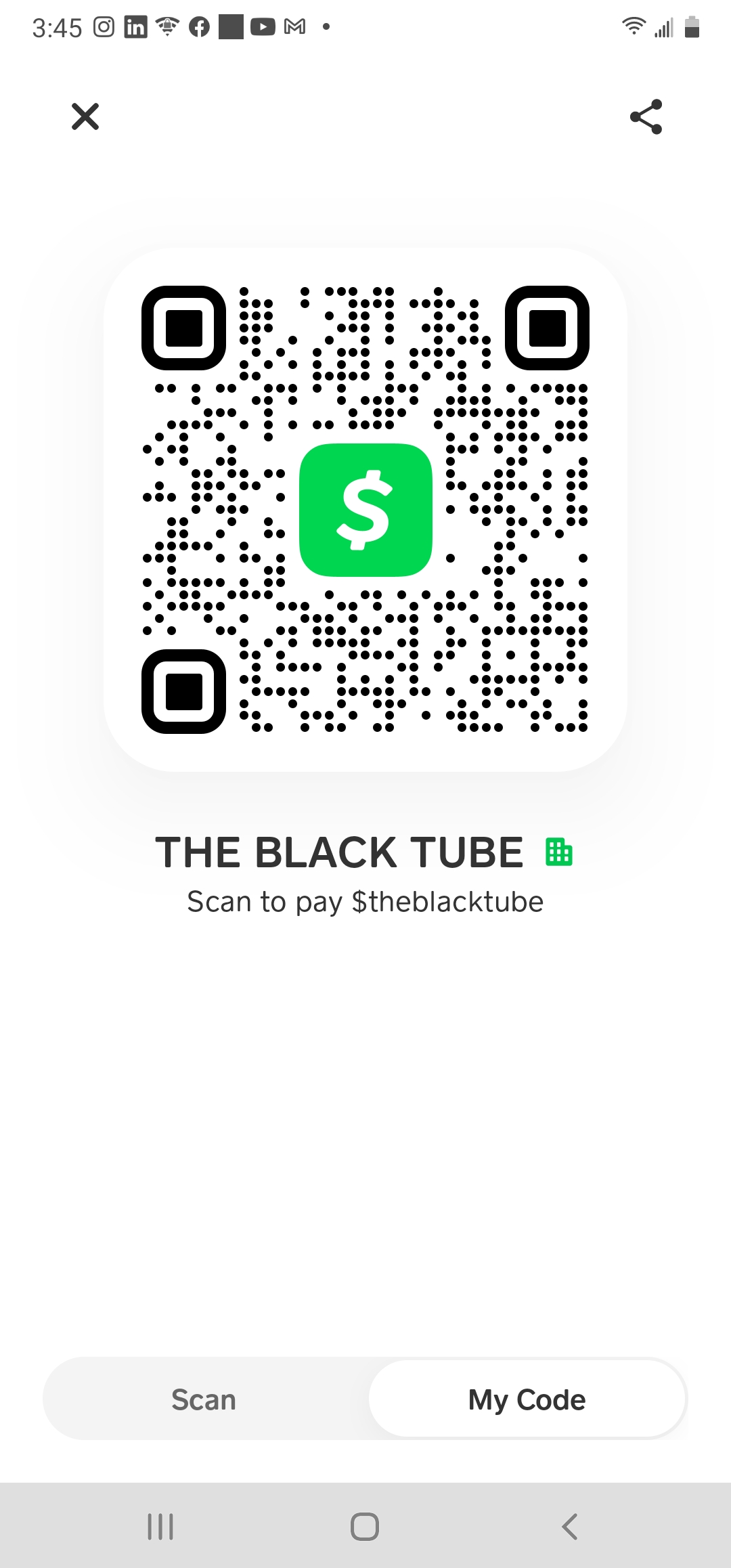The image size is (731, 1568).
Task: Go back using the system back button
Action: [570, 1527]
